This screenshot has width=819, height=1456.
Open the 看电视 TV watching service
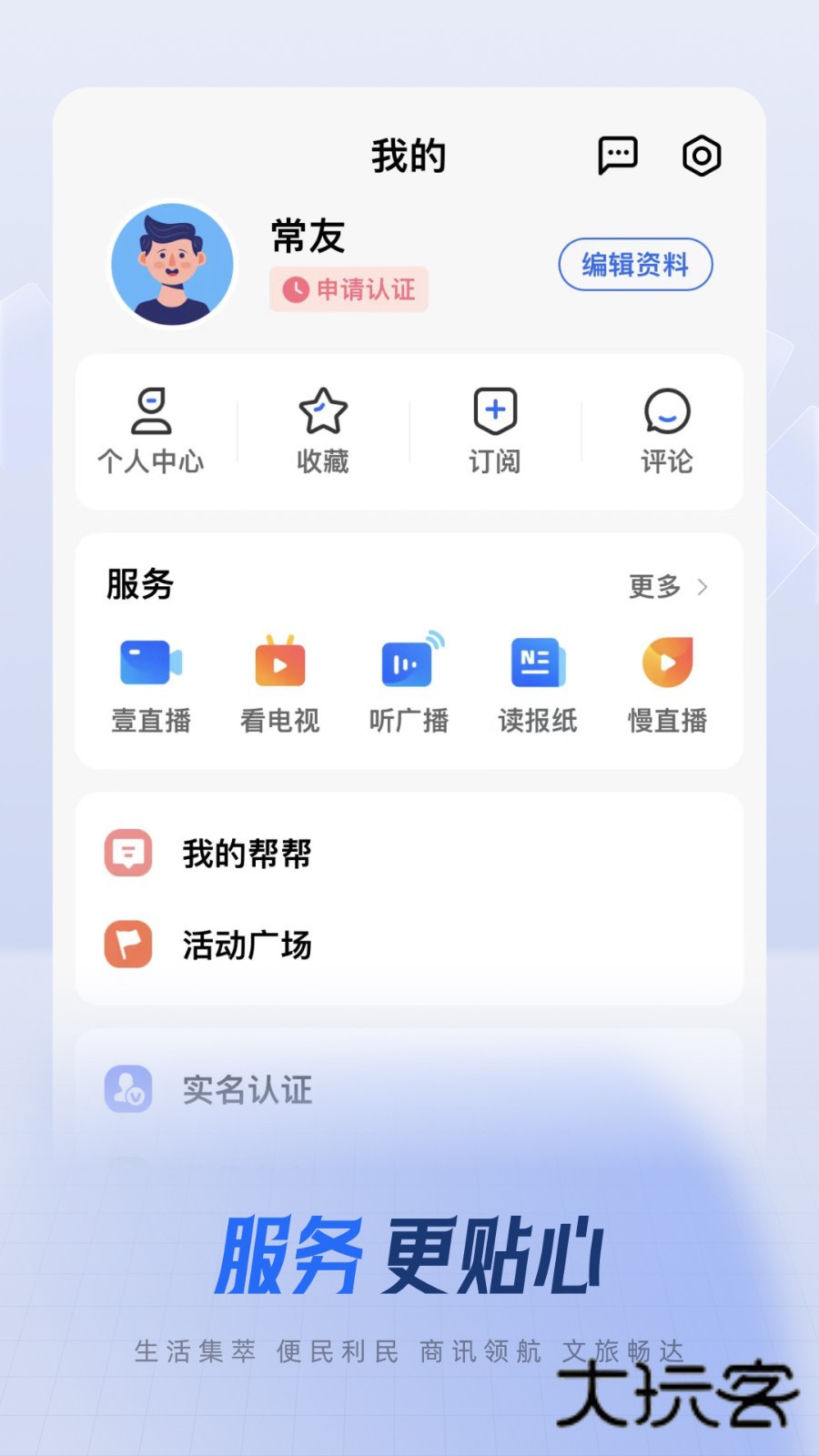[x=279, y=682]
